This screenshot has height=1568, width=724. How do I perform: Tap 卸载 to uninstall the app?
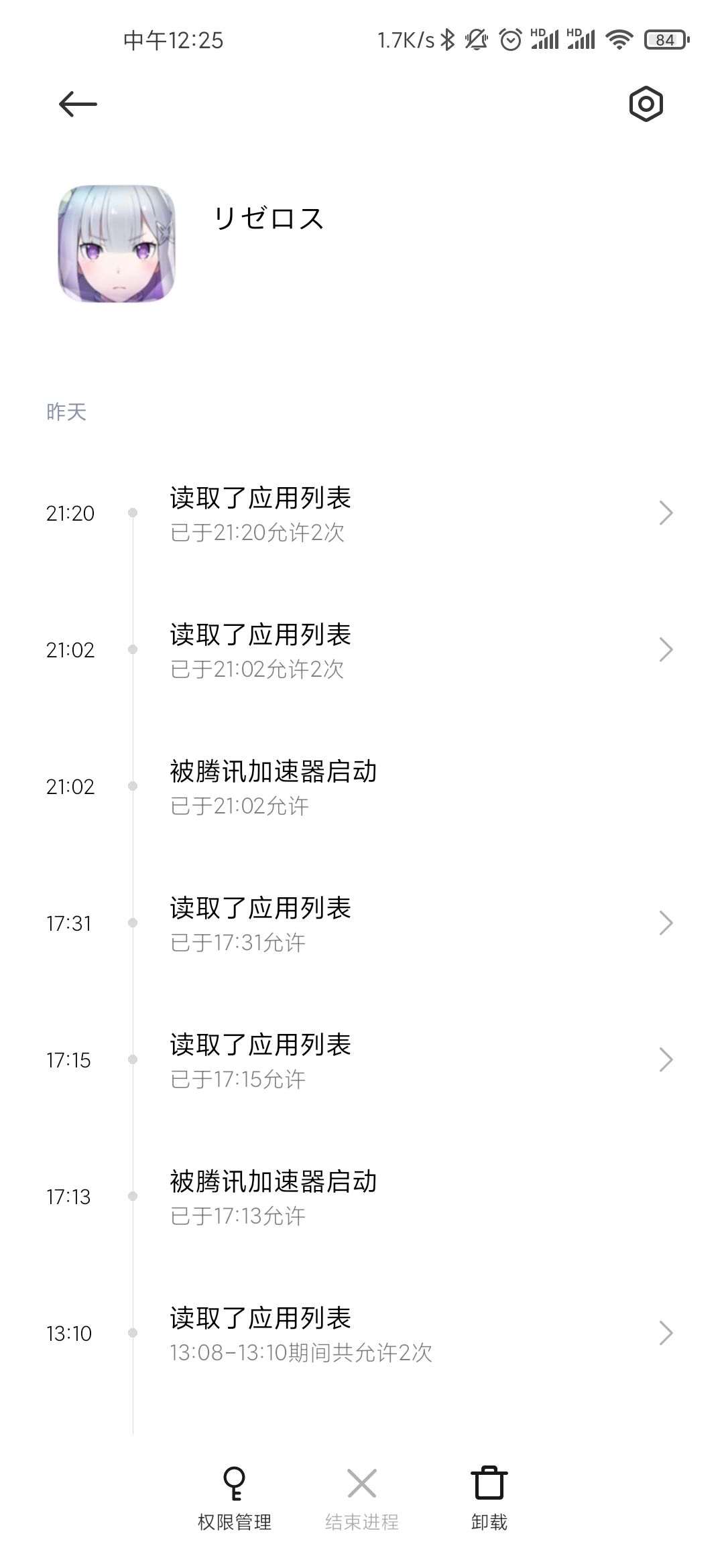click(x=489, y=1498)
